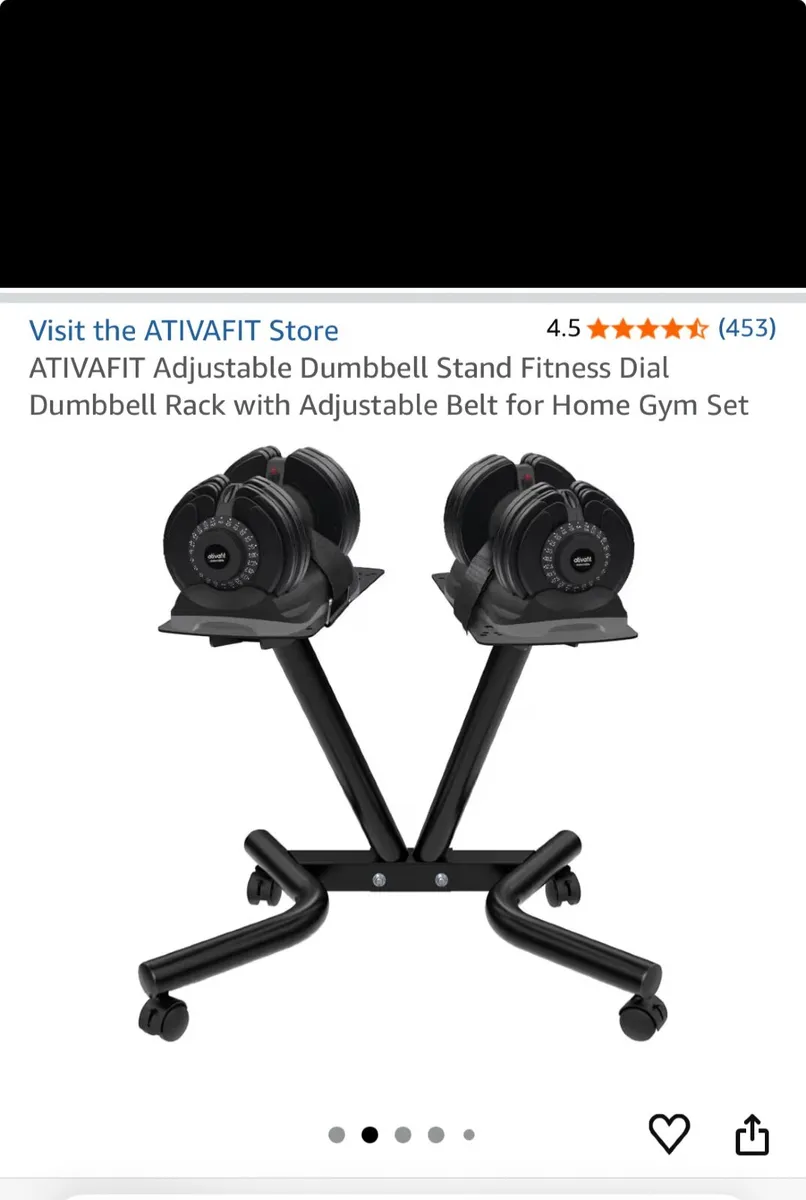Select the currently active second carousel dot
Image resolution: width=806 pixels, height=1200 pixels.
point(371,1135)
